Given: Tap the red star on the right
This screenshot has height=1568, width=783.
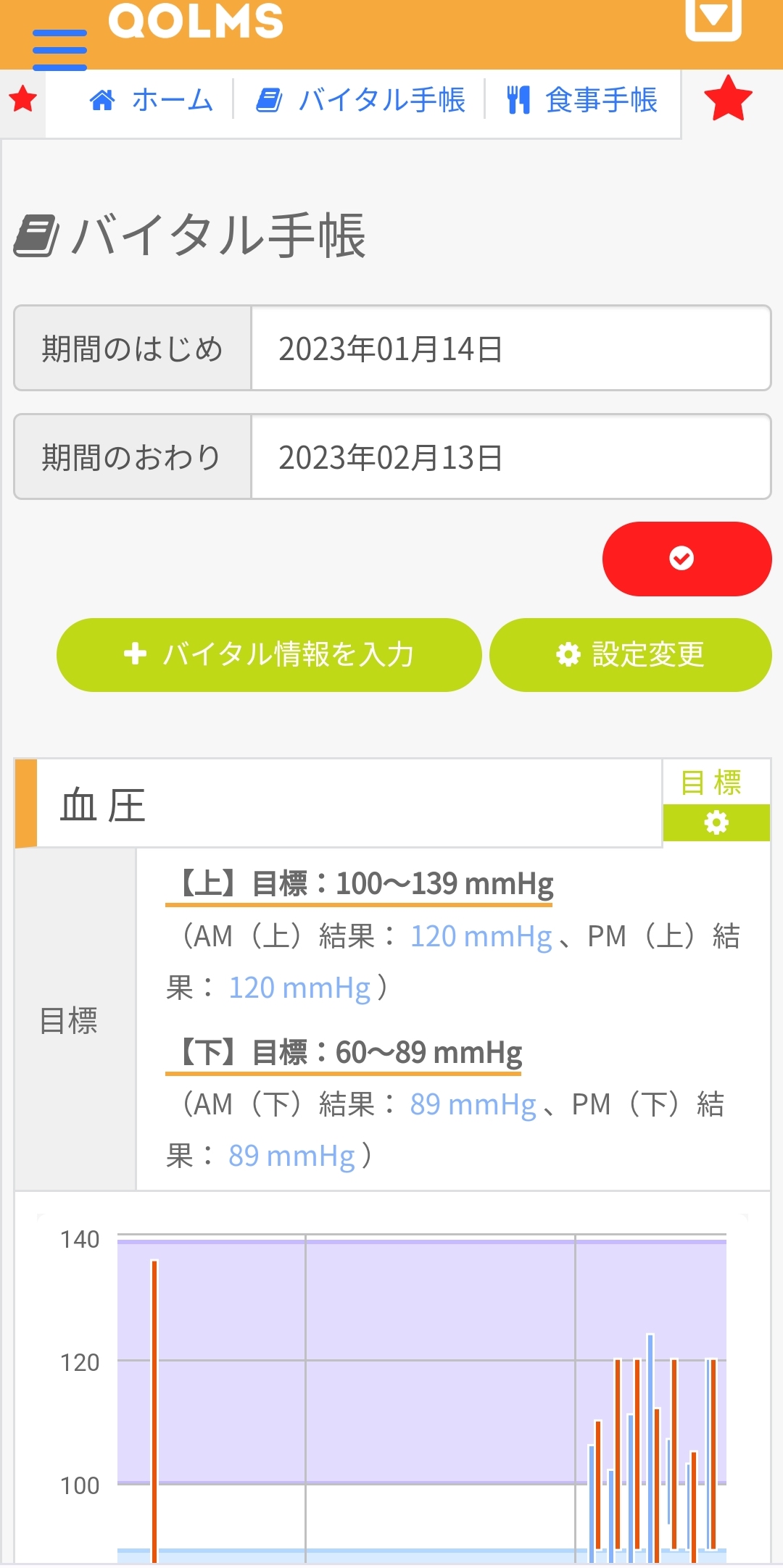Looking at the screenshot, I should click(728, 99).
